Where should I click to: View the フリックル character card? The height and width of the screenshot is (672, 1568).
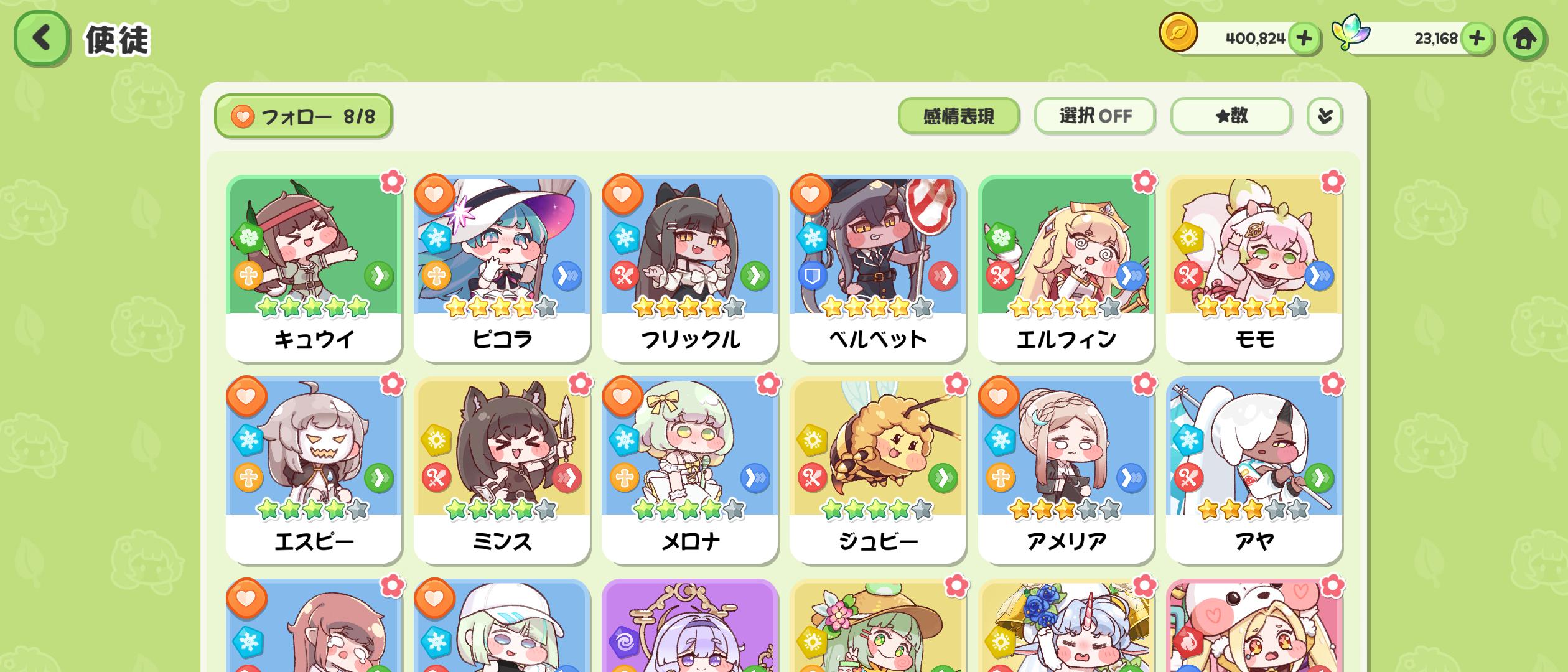pos(690,268)
